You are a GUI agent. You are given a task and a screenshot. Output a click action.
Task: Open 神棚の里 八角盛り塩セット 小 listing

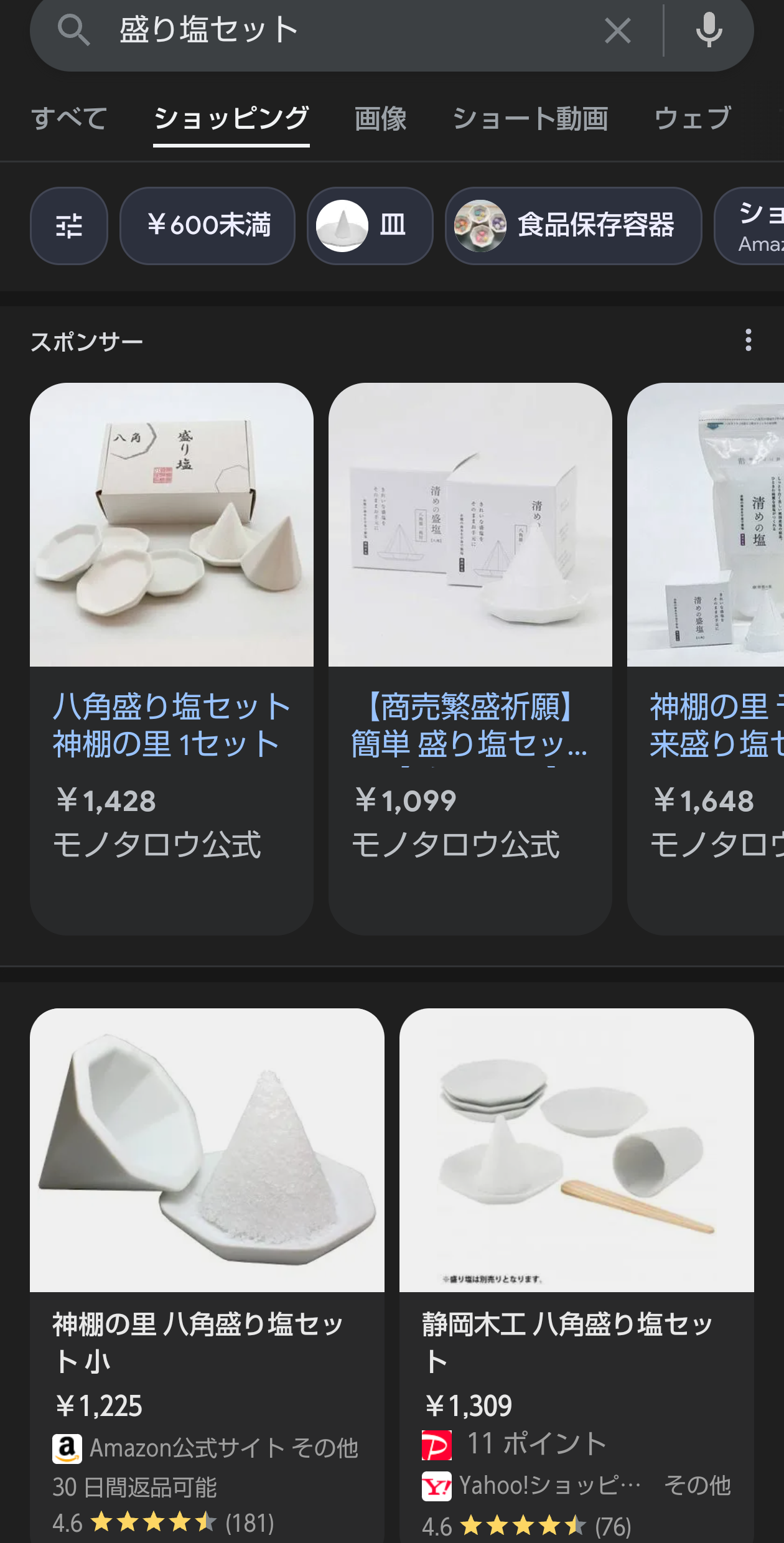[207, 1275]
